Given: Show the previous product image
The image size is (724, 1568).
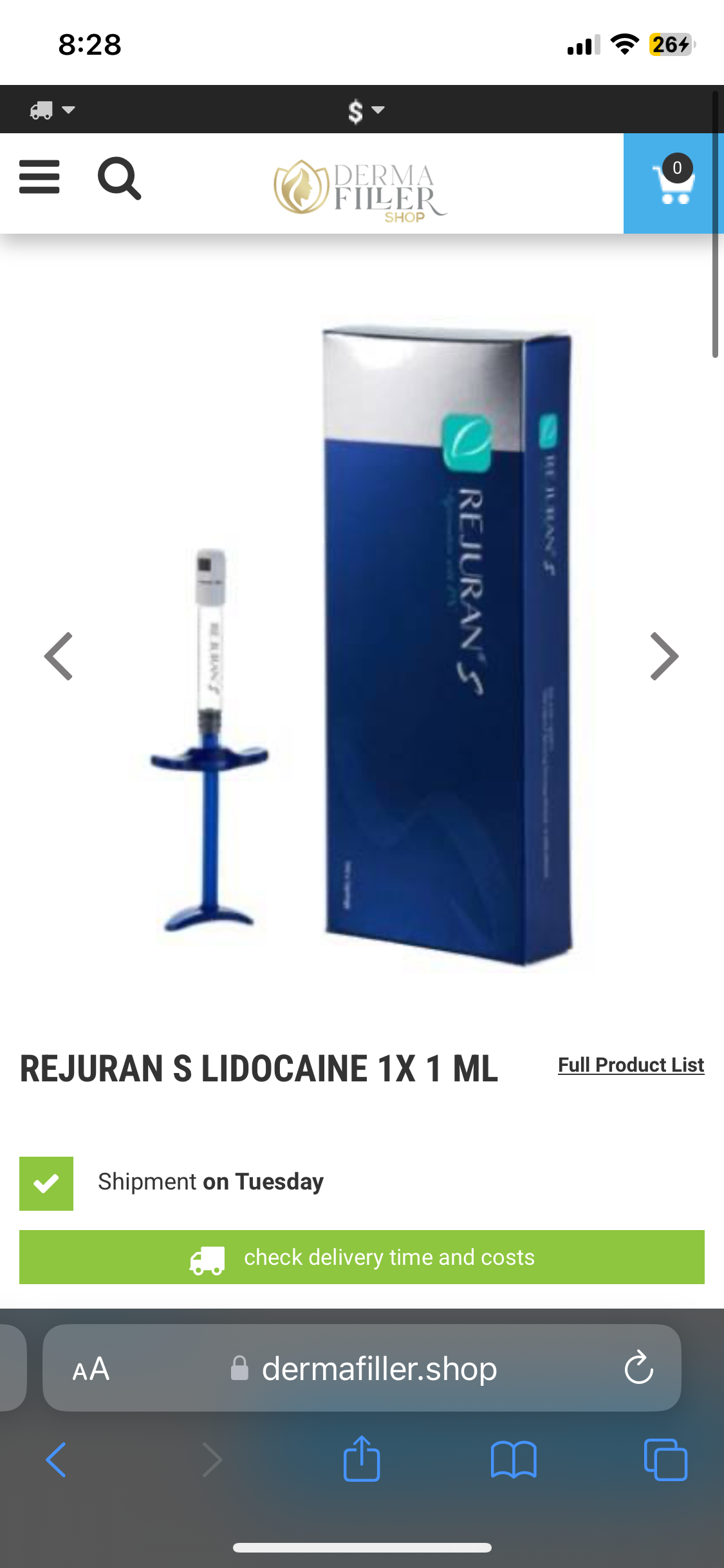Looking at the screenshot, I should click(x=59, y=656).
